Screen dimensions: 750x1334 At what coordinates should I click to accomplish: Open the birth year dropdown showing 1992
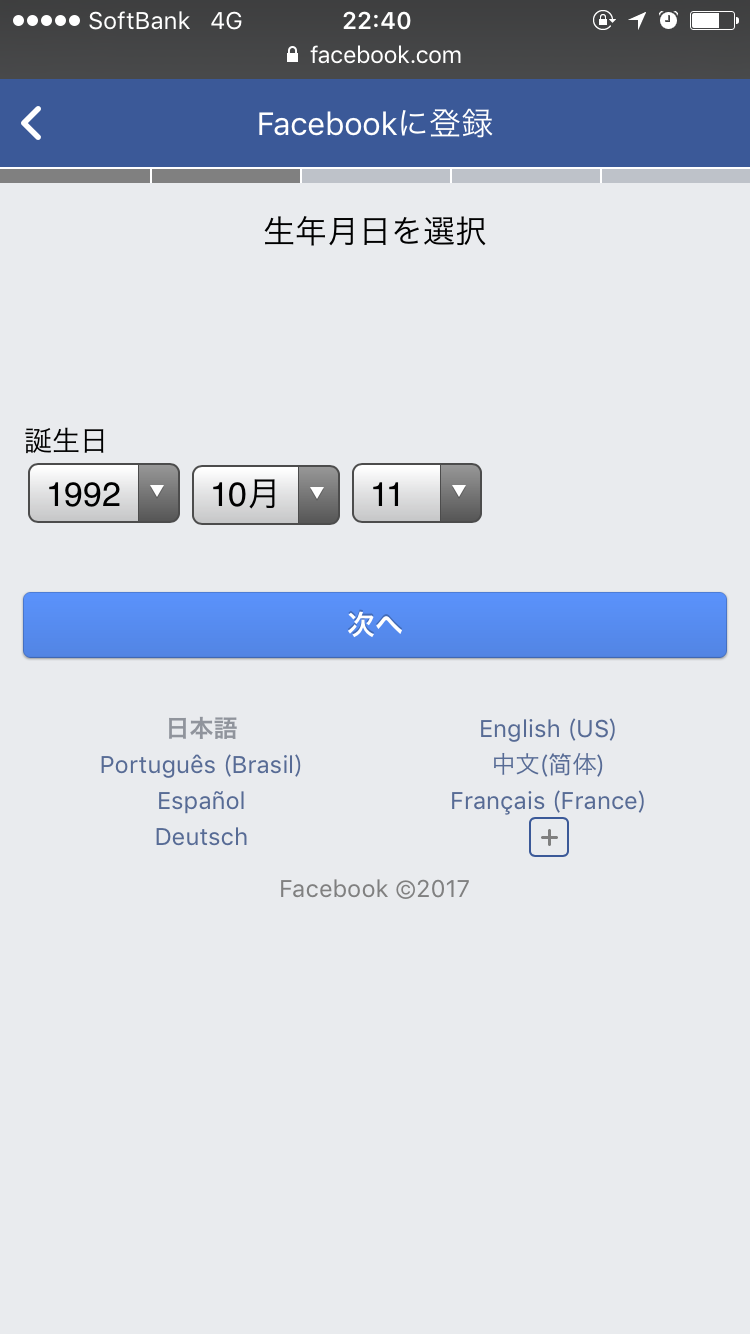click(x=104, y=494)
